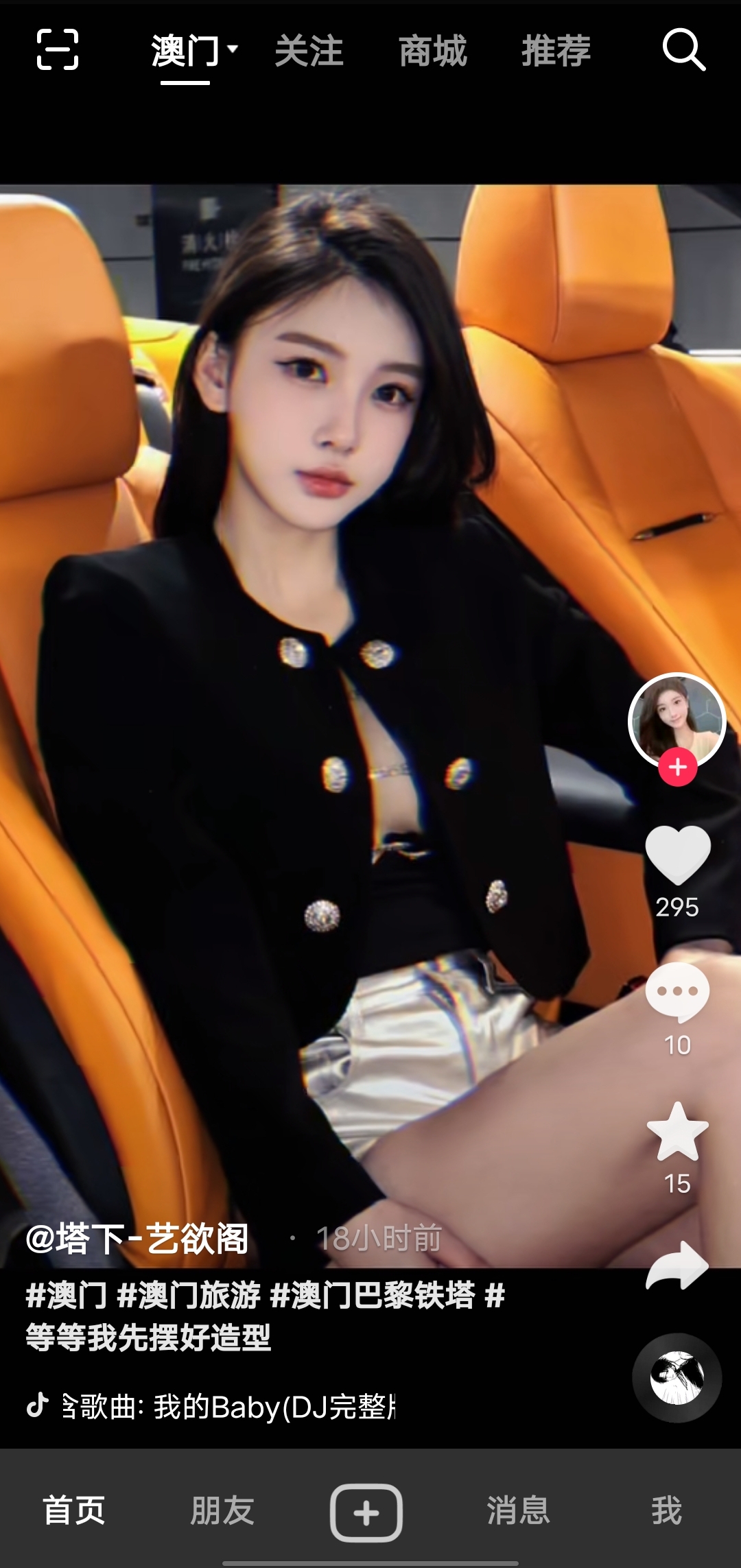Switch to the 关注 tab
This screenshot has height=1568, width=741.
[309, 51]
